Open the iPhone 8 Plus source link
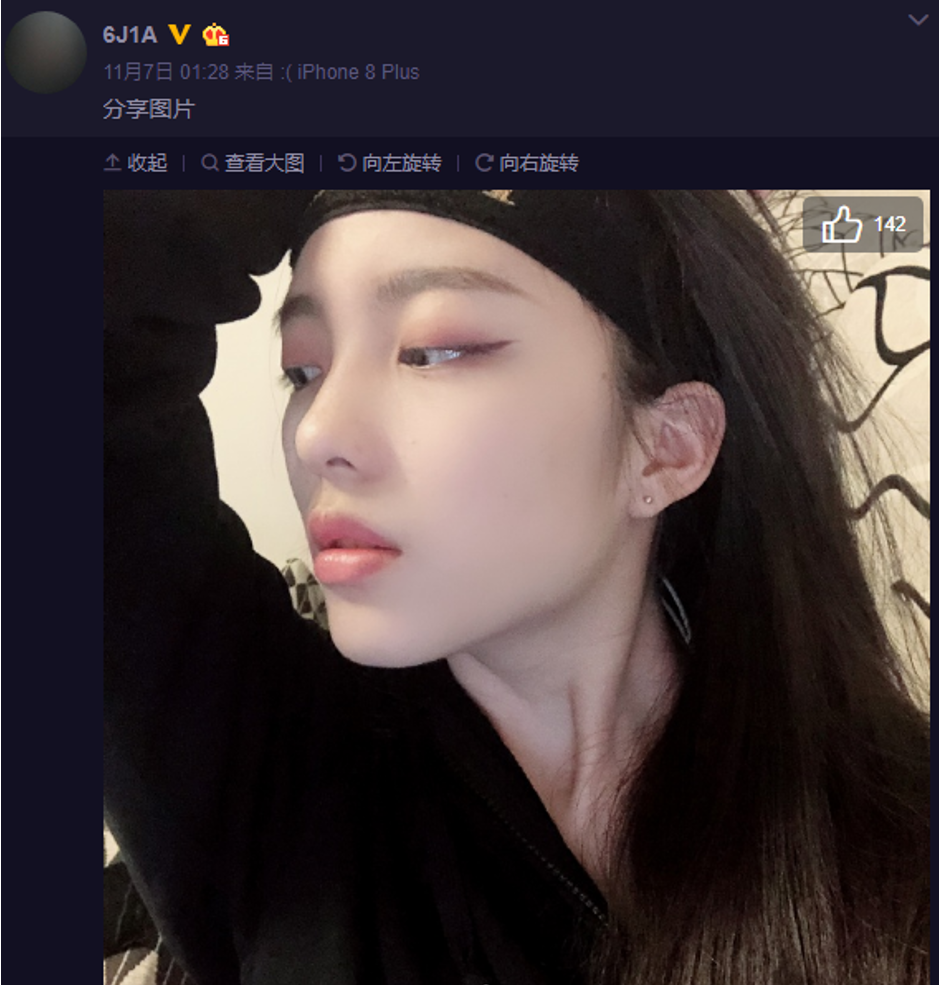The width and height of the screenshot is (939, 985). [x=358, y=72]
